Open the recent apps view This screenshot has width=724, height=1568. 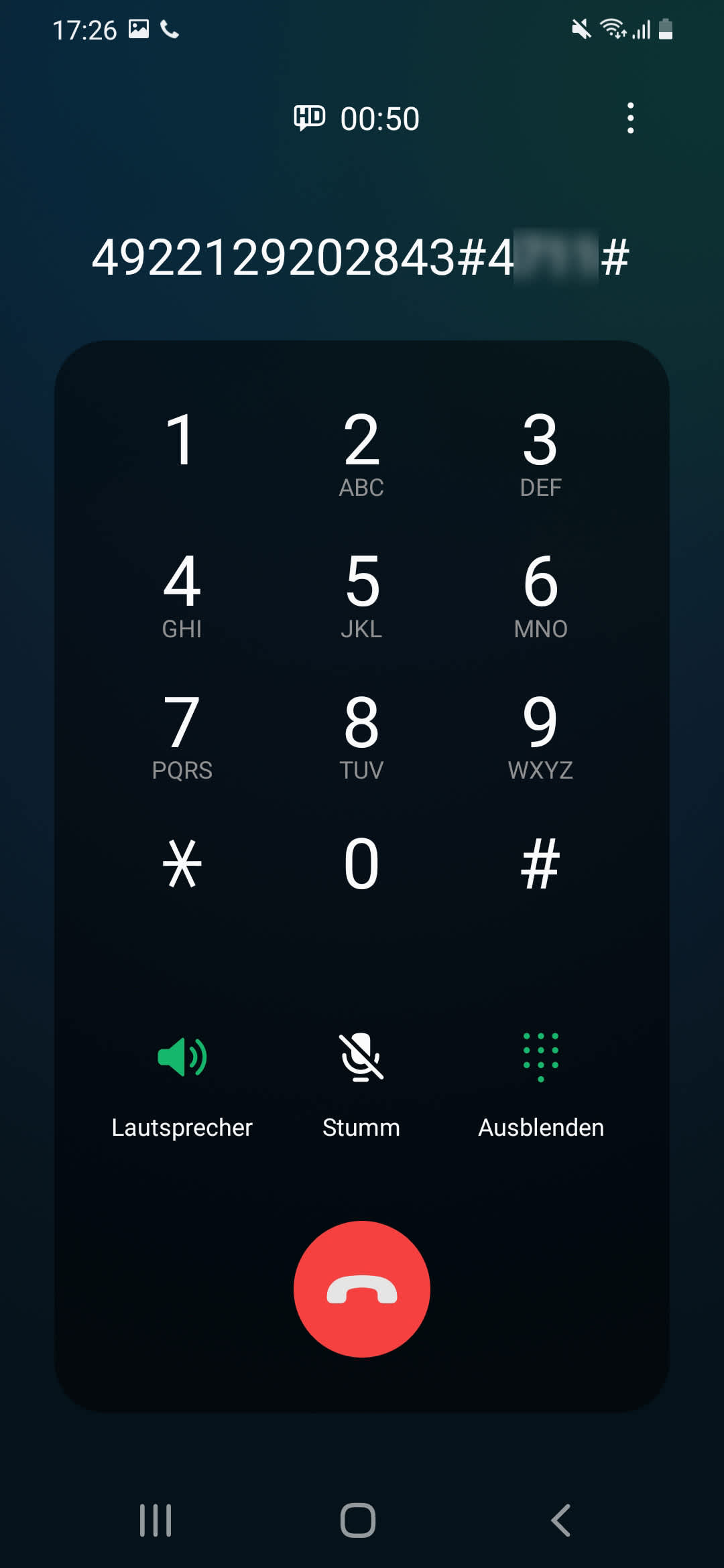tap(156, 1520)
